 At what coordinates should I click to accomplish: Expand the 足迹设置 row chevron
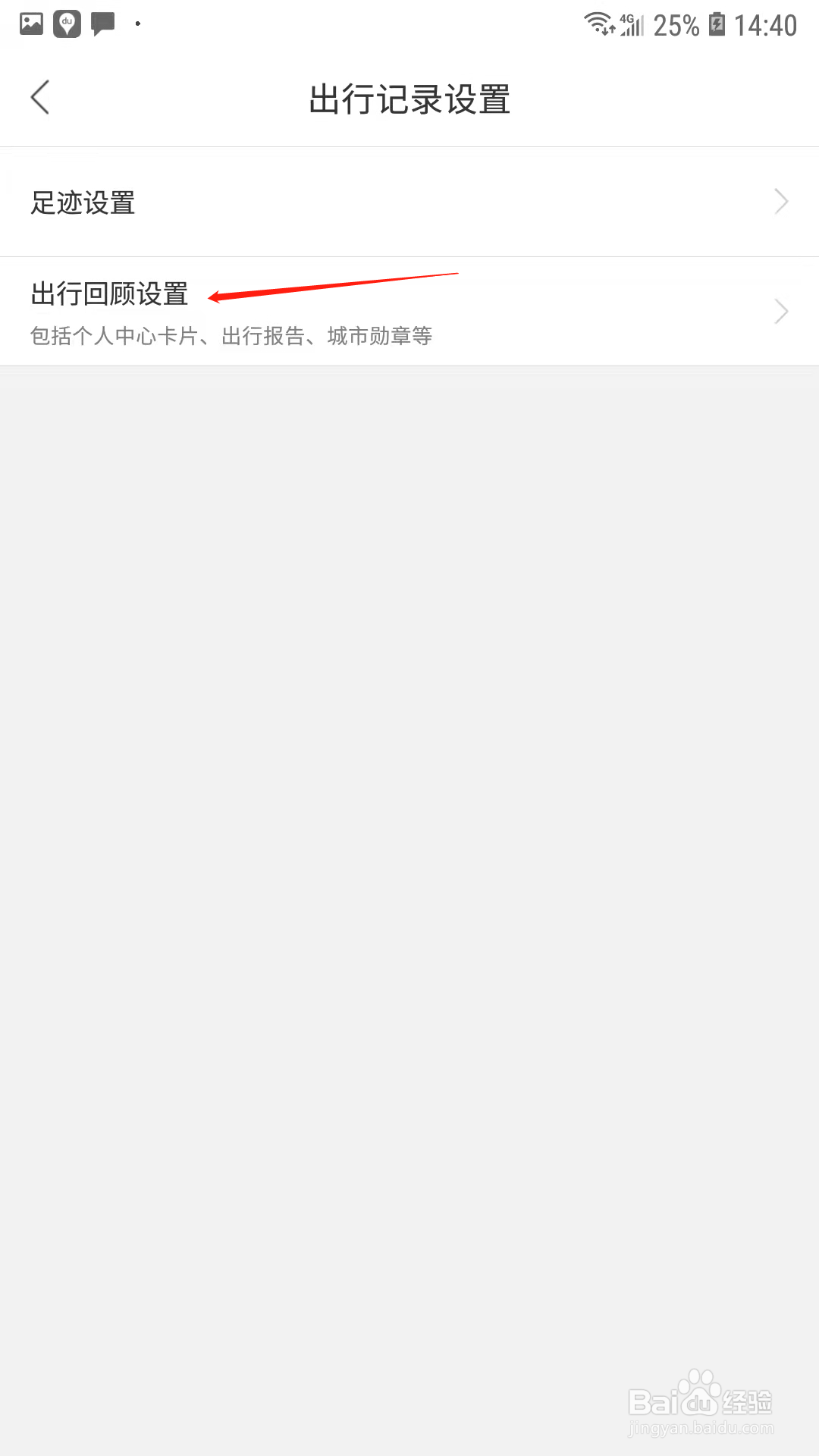click(x=780, y=201)
